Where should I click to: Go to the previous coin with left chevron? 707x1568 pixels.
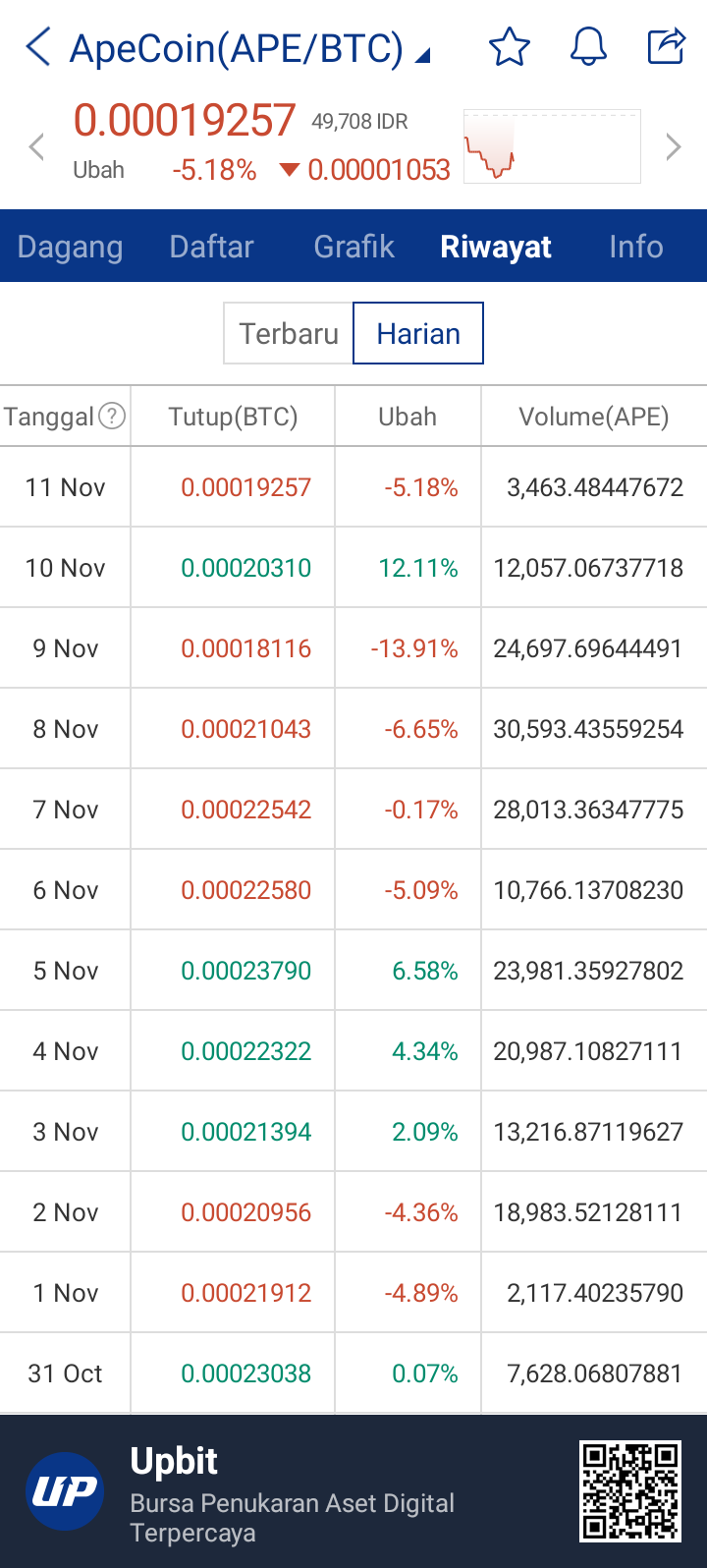pyautogui.click(x=36, y=147)
